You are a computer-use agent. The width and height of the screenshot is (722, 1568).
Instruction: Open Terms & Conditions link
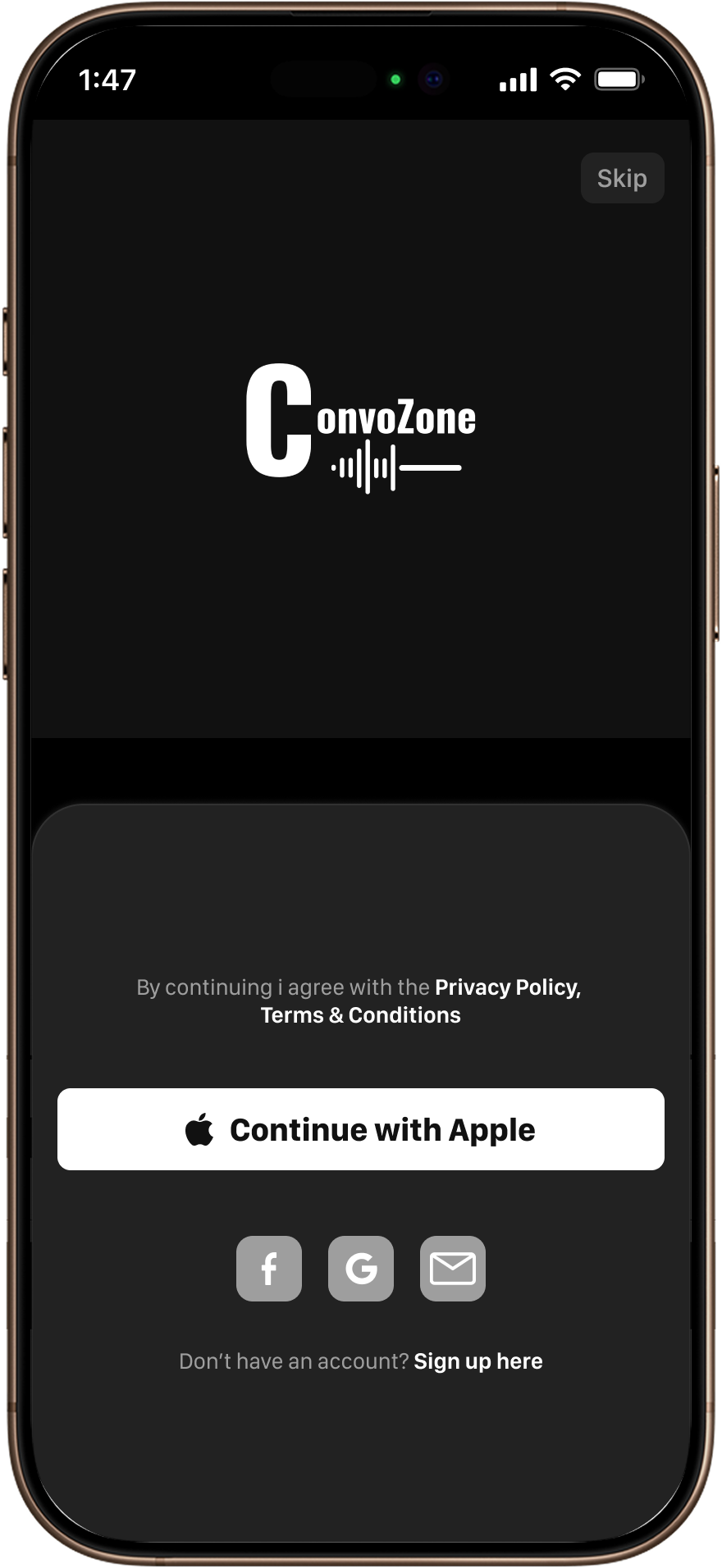pyautogui.click(x=361, y=1015)
